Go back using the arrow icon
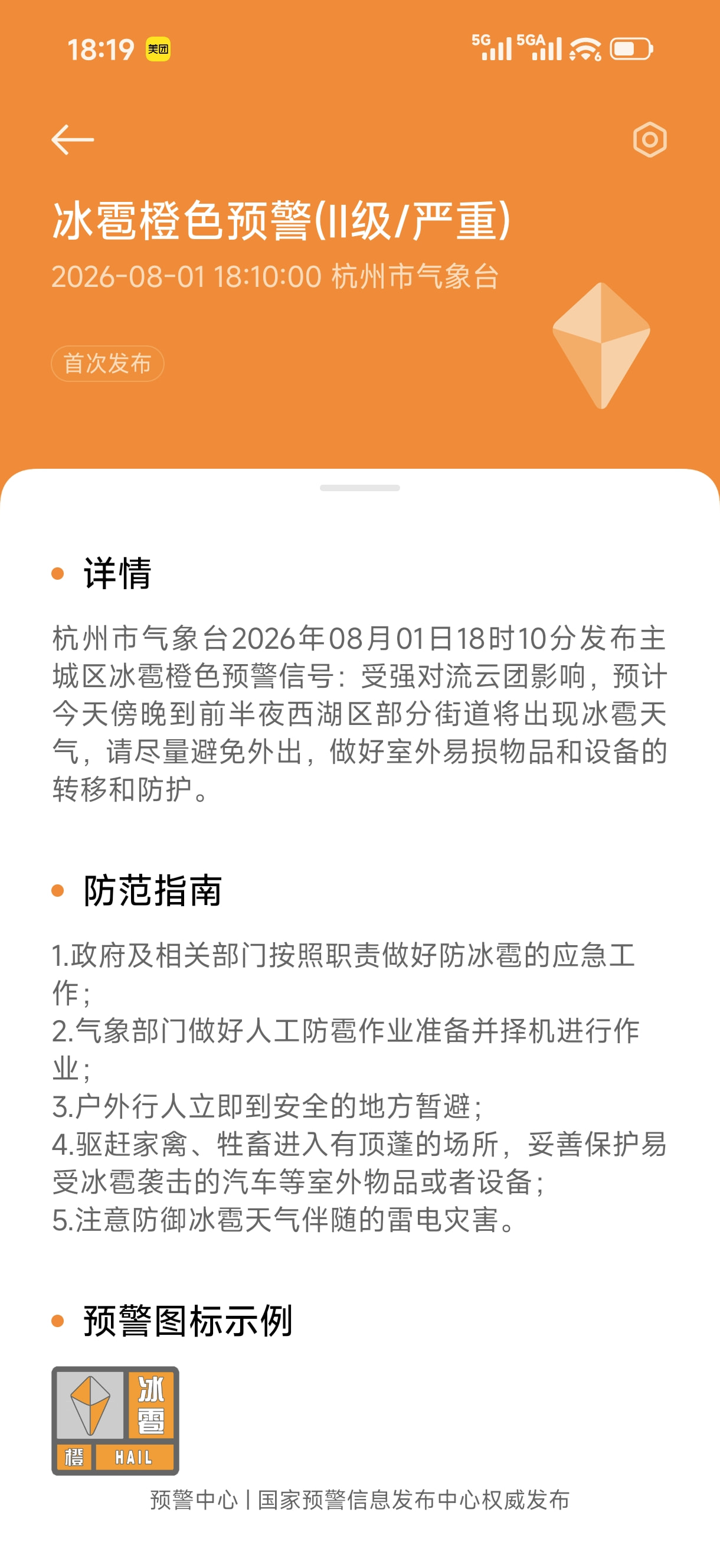Image resolution: width=720 pixels, height=1568 pixels. pos(73,139)
